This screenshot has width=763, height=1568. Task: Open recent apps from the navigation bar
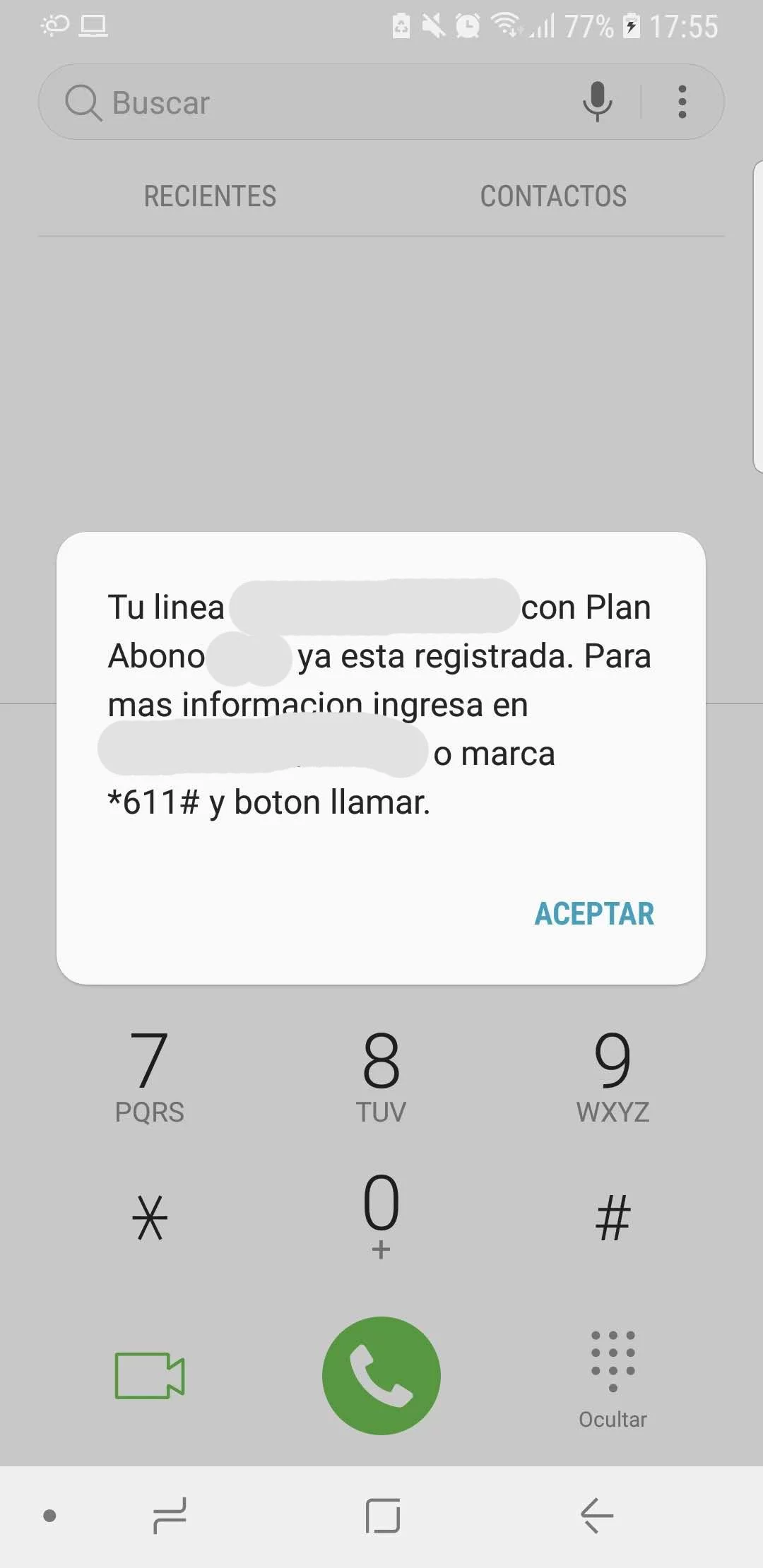[170, 1515]
